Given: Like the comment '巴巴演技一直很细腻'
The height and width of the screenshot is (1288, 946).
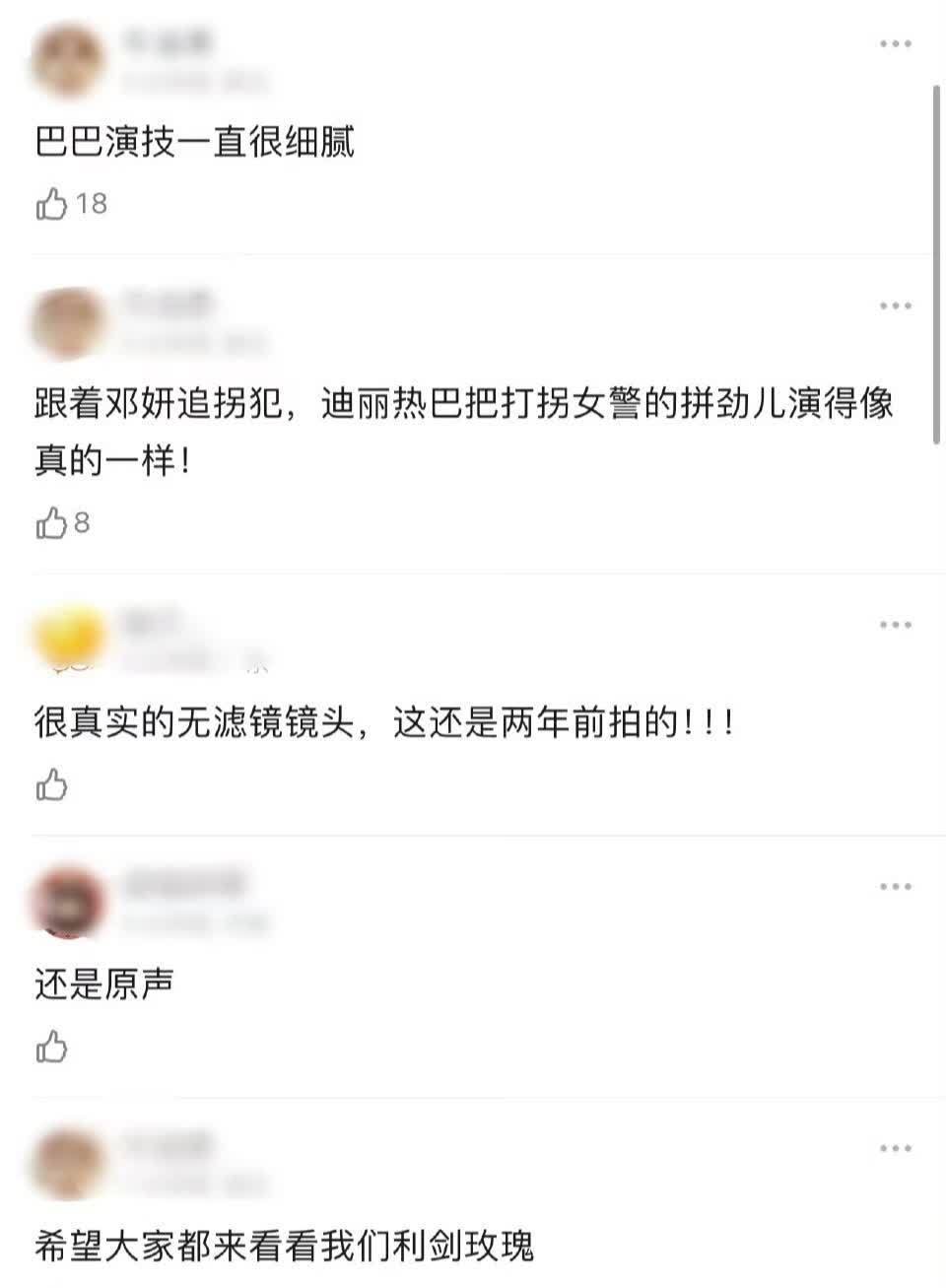Looking at the screenshot, I should tap(51, 204).
